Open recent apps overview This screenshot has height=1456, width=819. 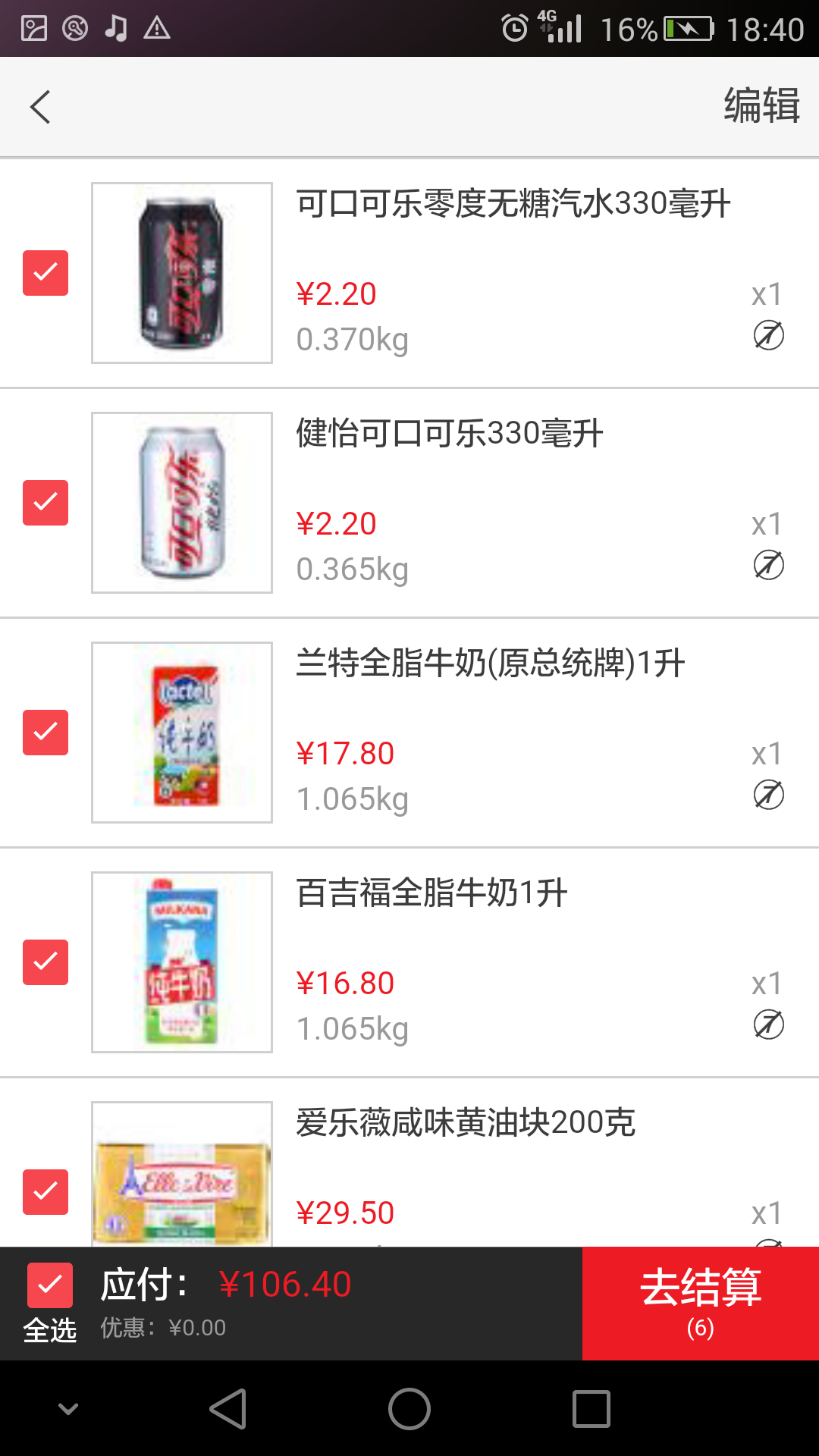591,1409
